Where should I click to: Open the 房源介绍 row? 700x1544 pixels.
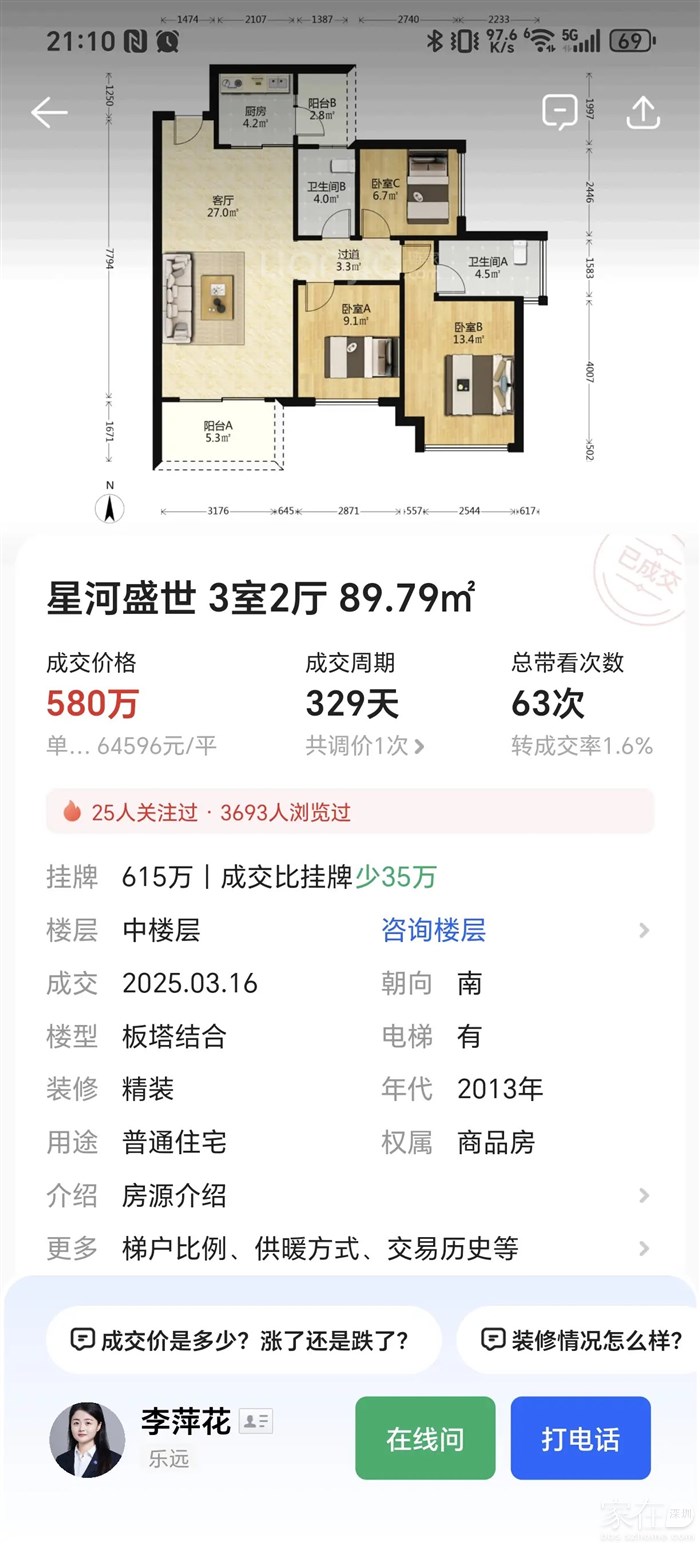(x=350, y=1195)
